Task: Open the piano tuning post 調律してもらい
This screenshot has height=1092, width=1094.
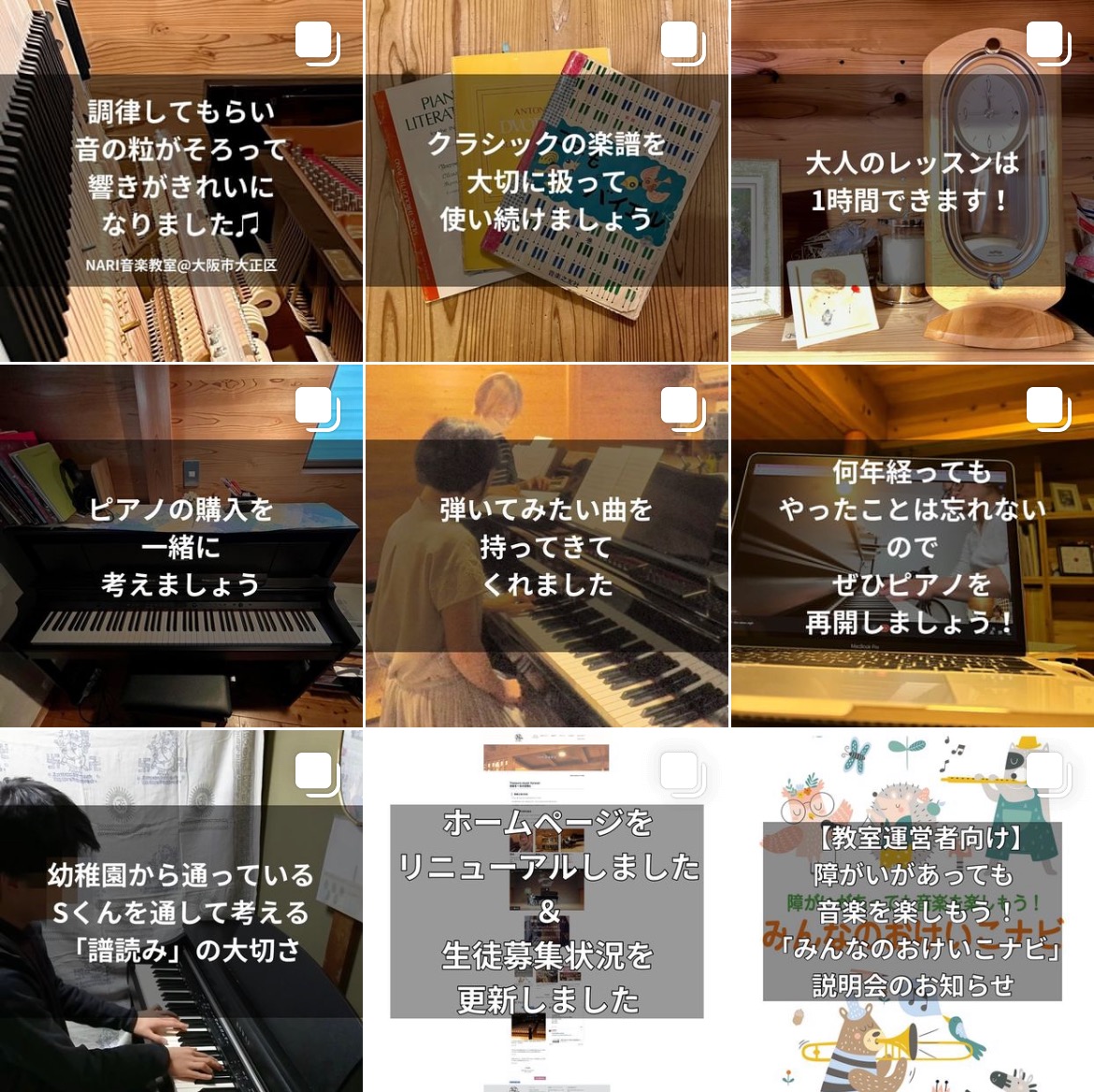Action: [180, 180]
